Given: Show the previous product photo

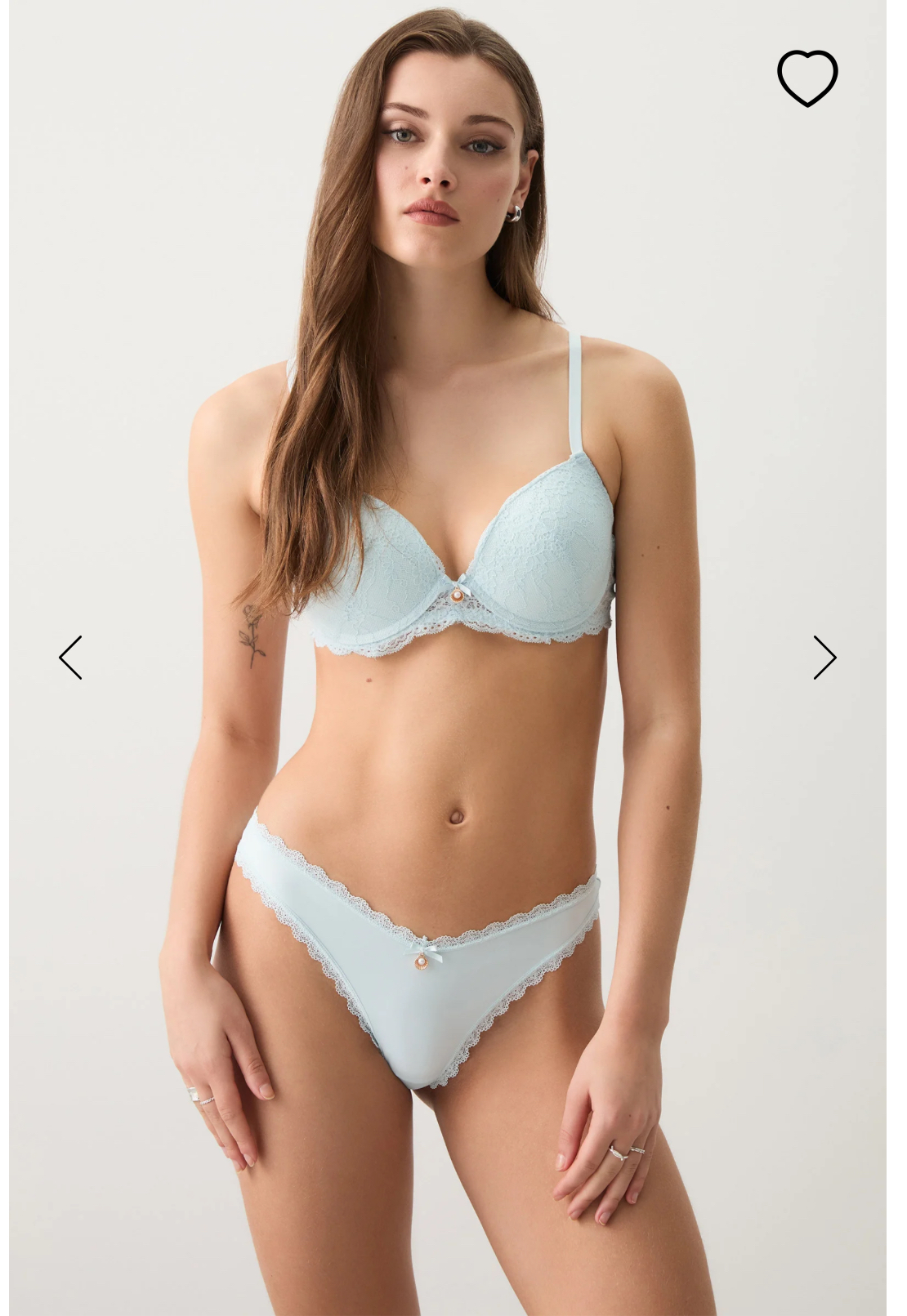Looking at the screenshot, I should 71,657.
